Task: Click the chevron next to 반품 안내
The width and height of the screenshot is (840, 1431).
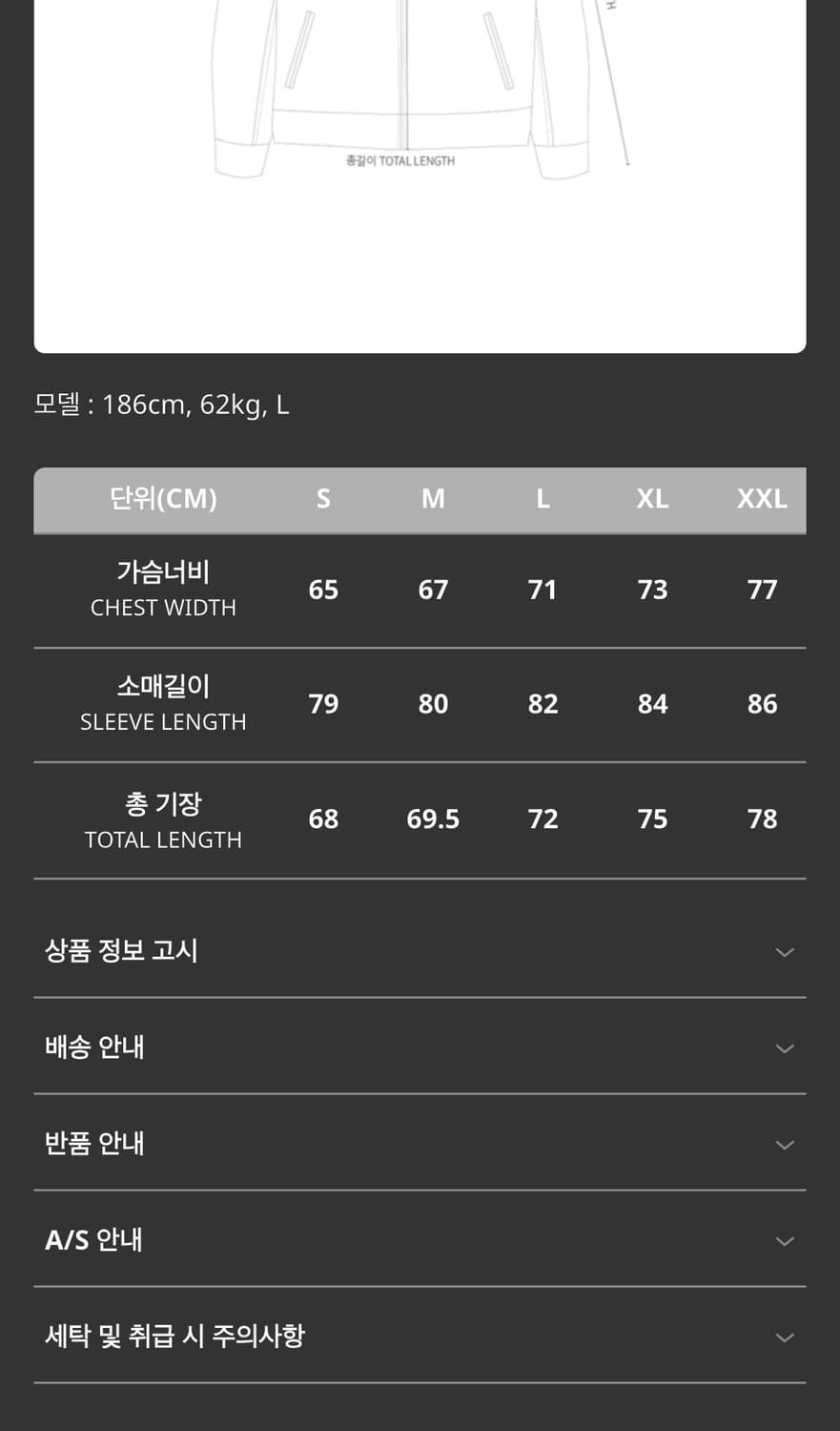Action: coord(785,1144)
